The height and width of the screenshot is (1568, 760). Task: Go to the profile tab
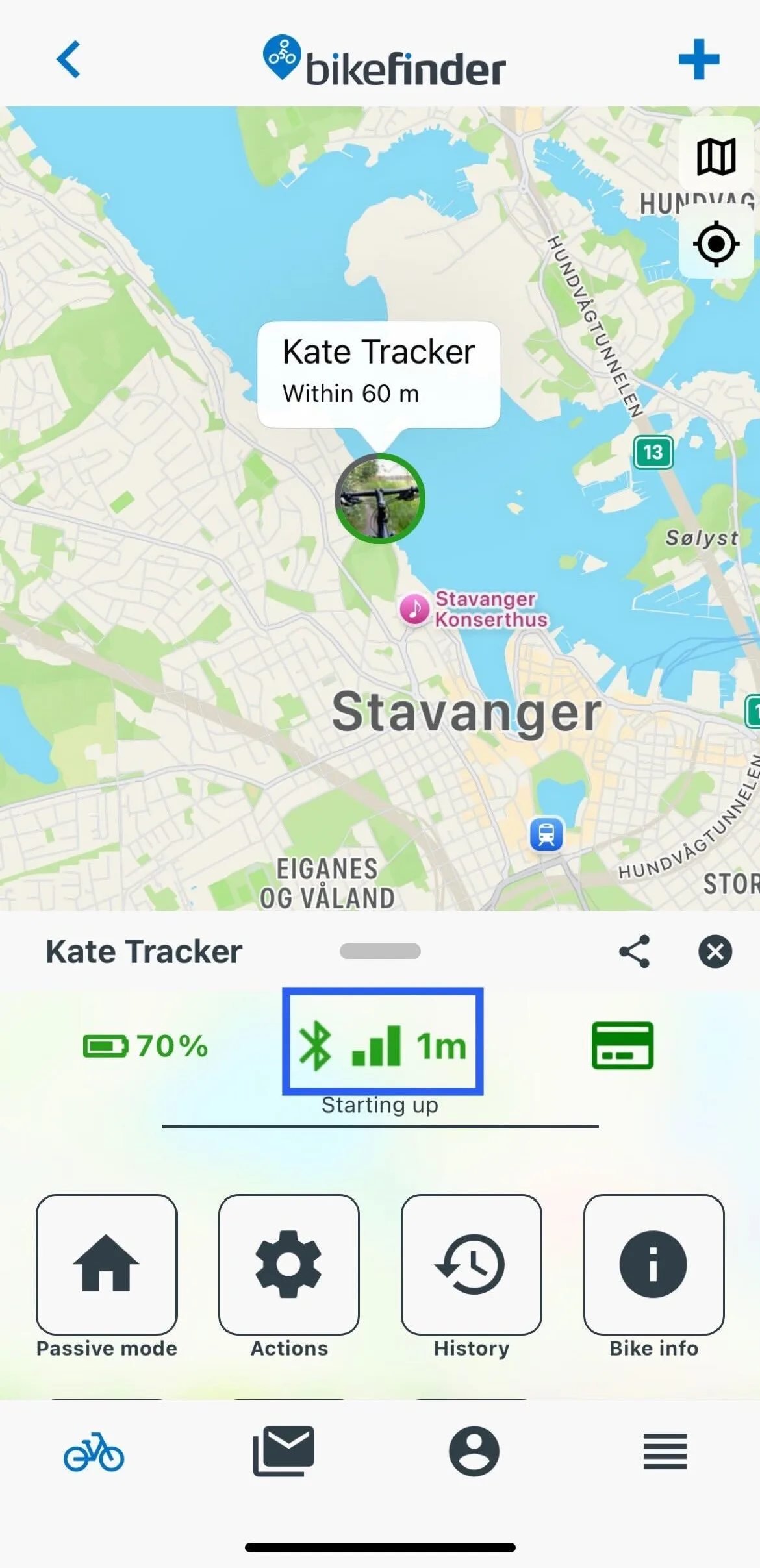tap(474, 1452)
